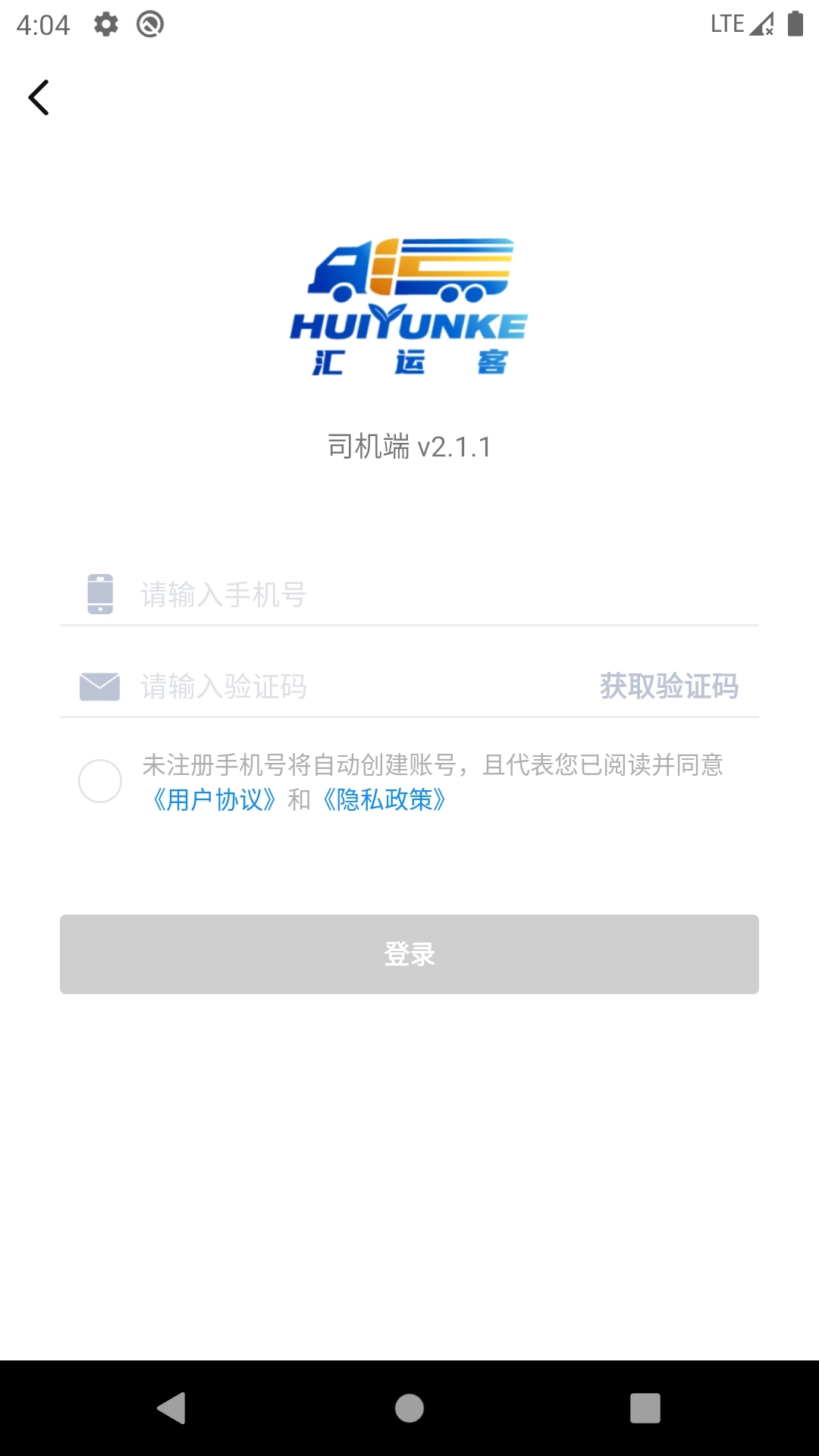Viewport: 819px width, 1456px height.
Task: Enable the auto-create account agreement option
Action: point(99,780)
